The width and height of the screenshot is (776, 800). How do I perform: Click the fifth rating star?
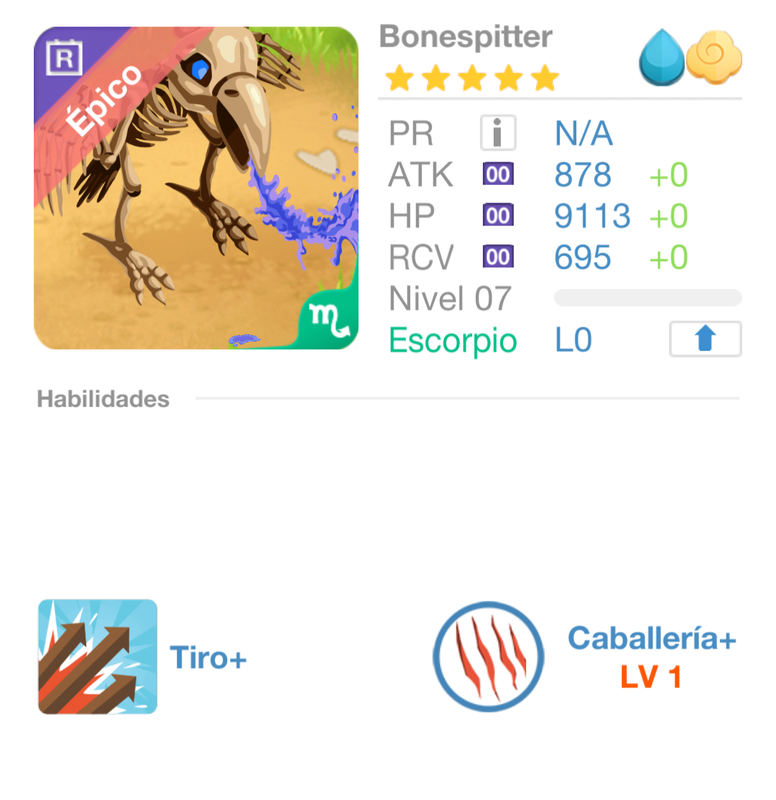tap(545, 76)
